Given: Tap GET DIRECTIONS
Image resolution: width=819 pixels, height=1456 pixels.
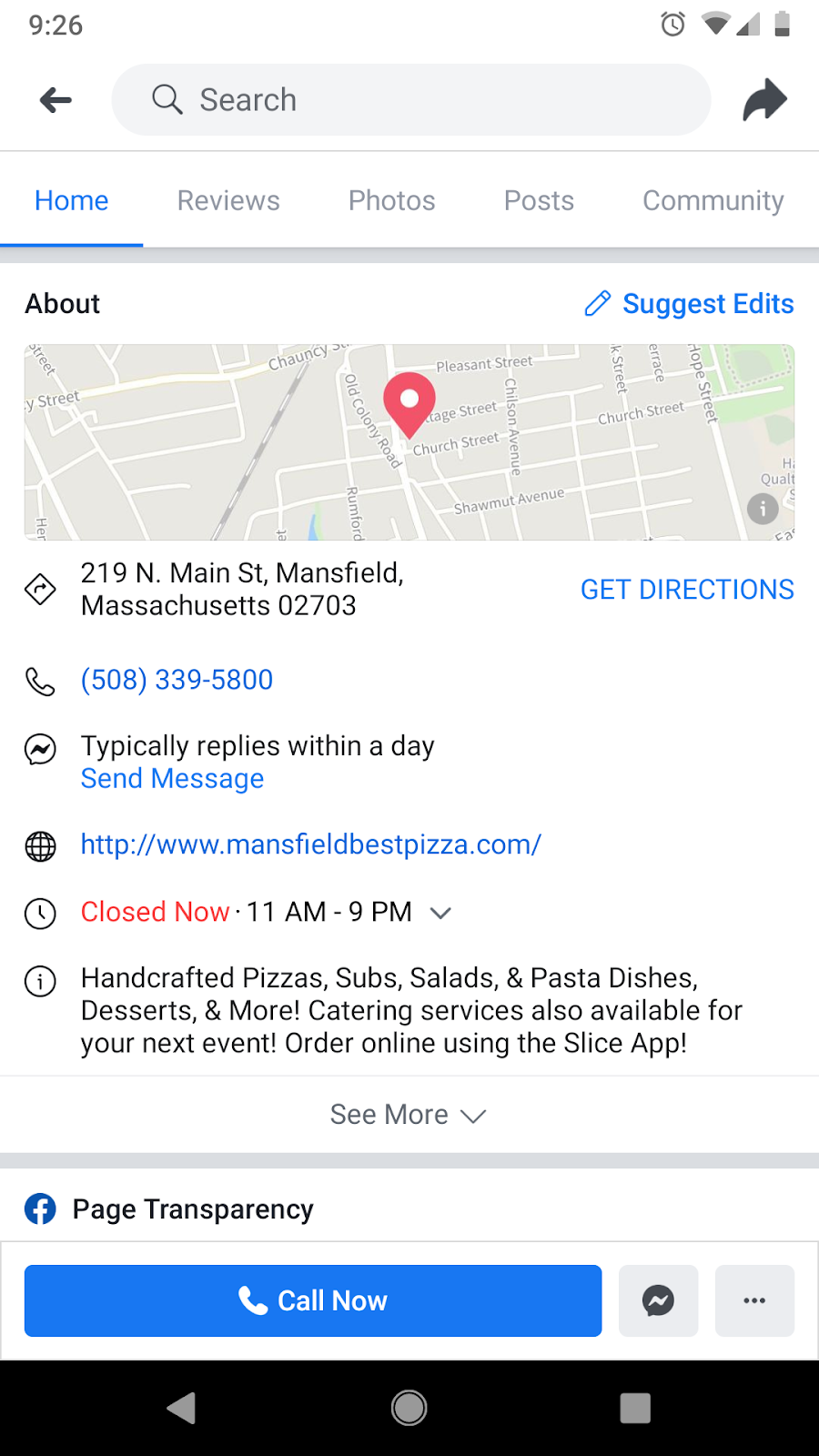Looking at the screenshot, I should 687,590.
